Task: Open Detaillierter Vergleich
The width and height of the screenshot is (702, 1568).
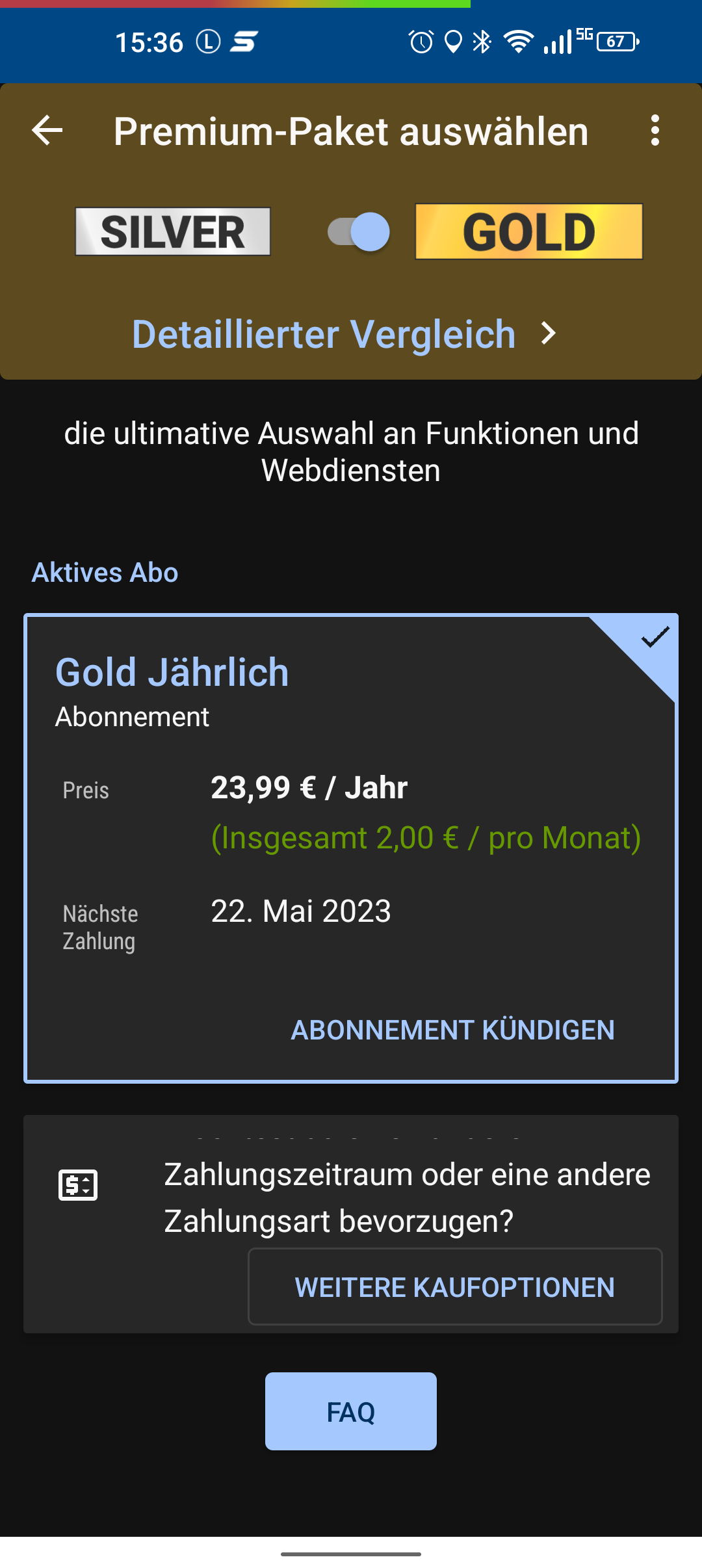Action: tap(344, 334)
